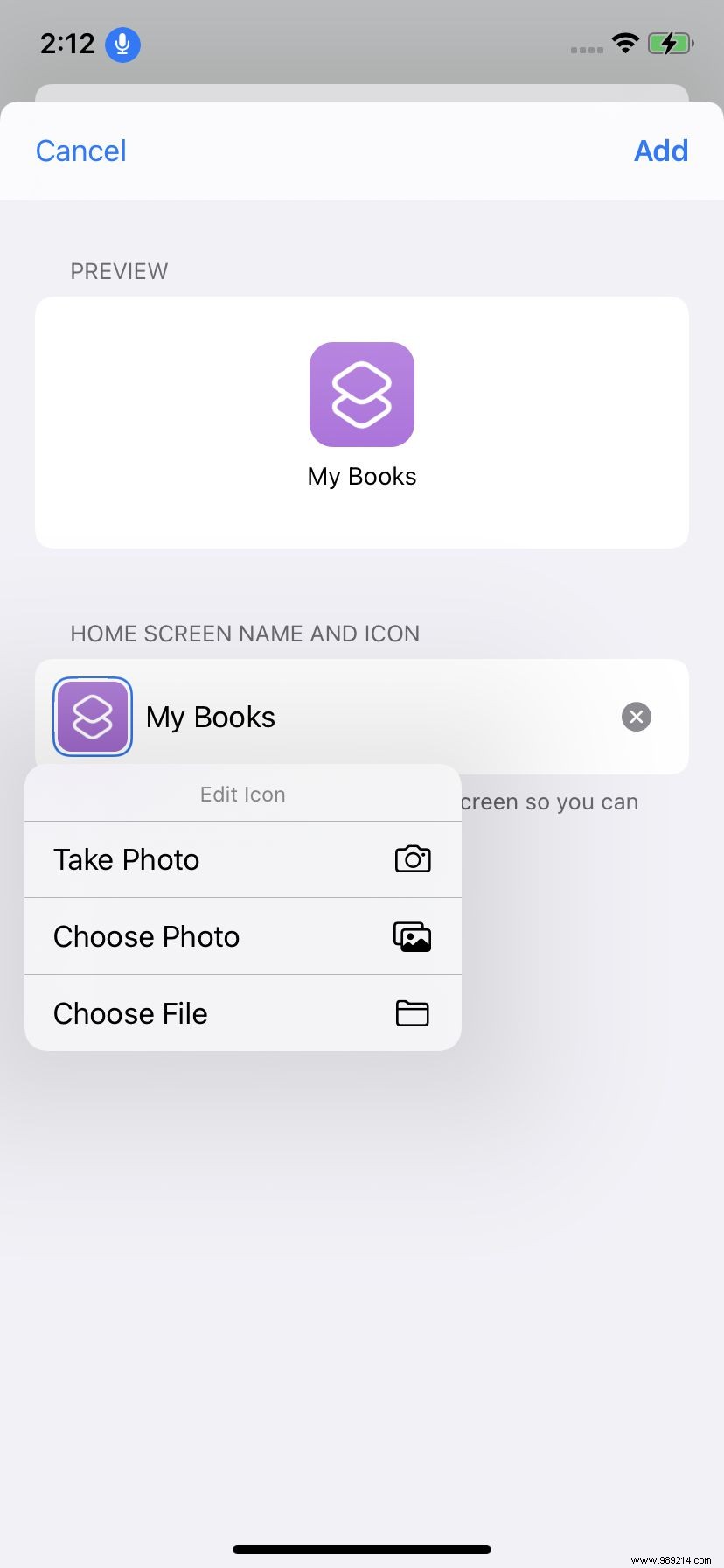Tap the Edit Icon menu header
Screen dimensions: 724x1568
pos(242,794)
